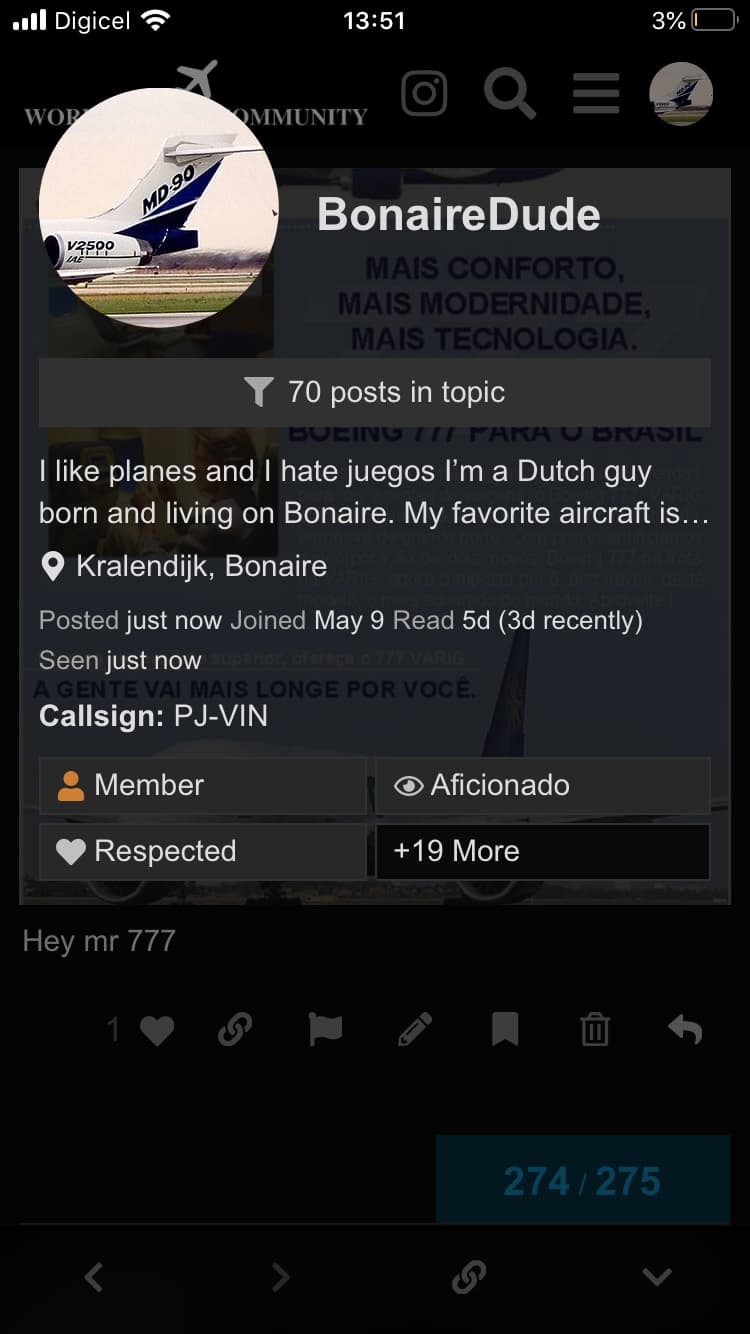Show +19 More badges

542,852
